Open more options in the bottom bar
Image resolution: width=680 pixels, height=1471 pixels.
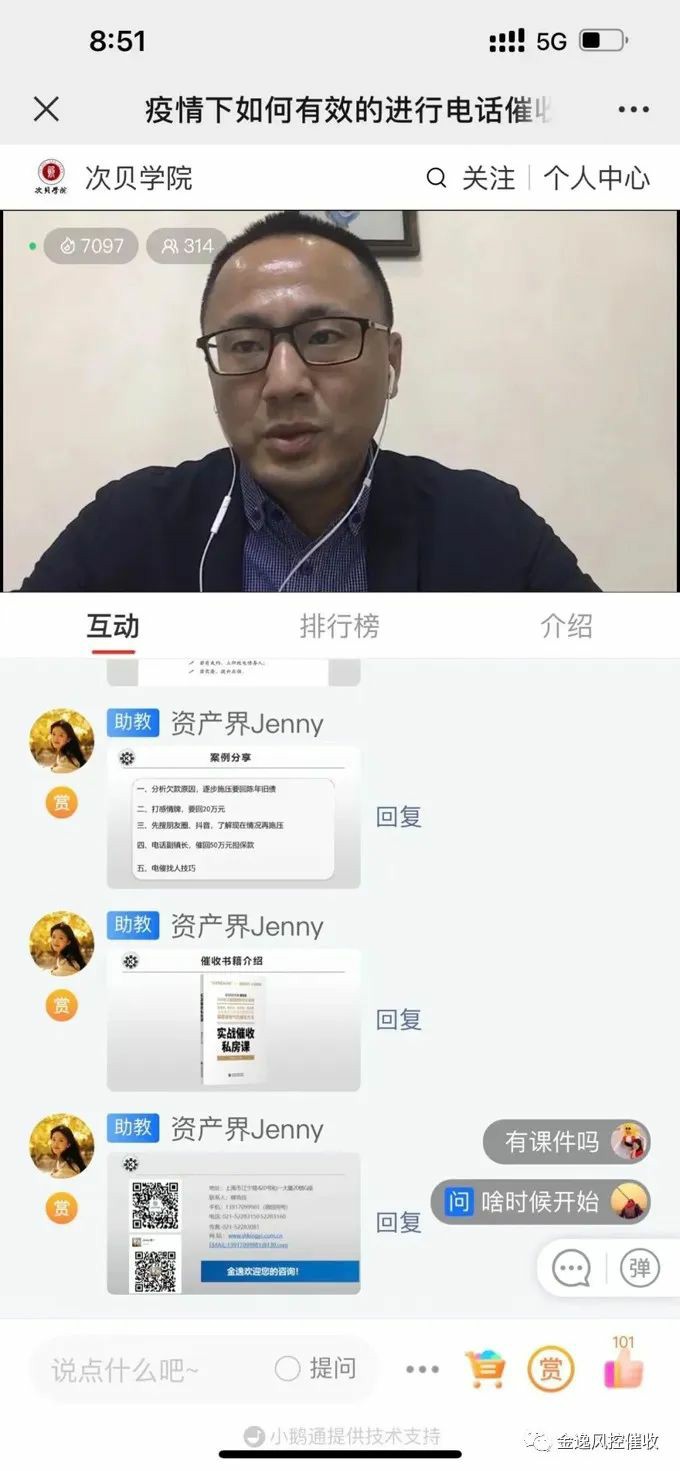[x=422, y=1369]
